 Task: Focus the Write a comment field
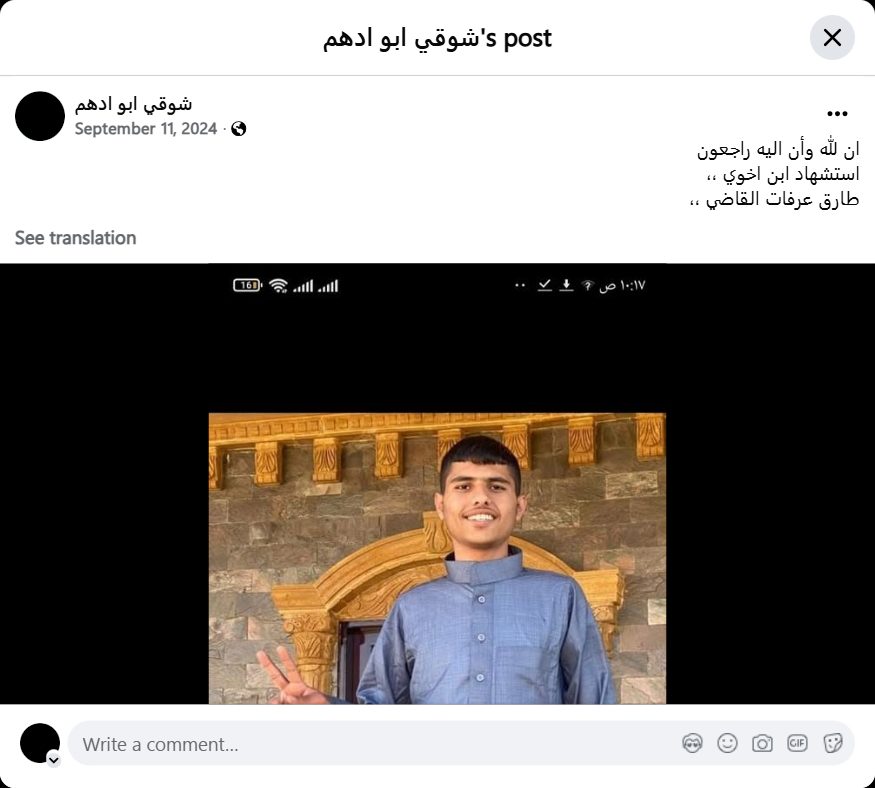370,744
